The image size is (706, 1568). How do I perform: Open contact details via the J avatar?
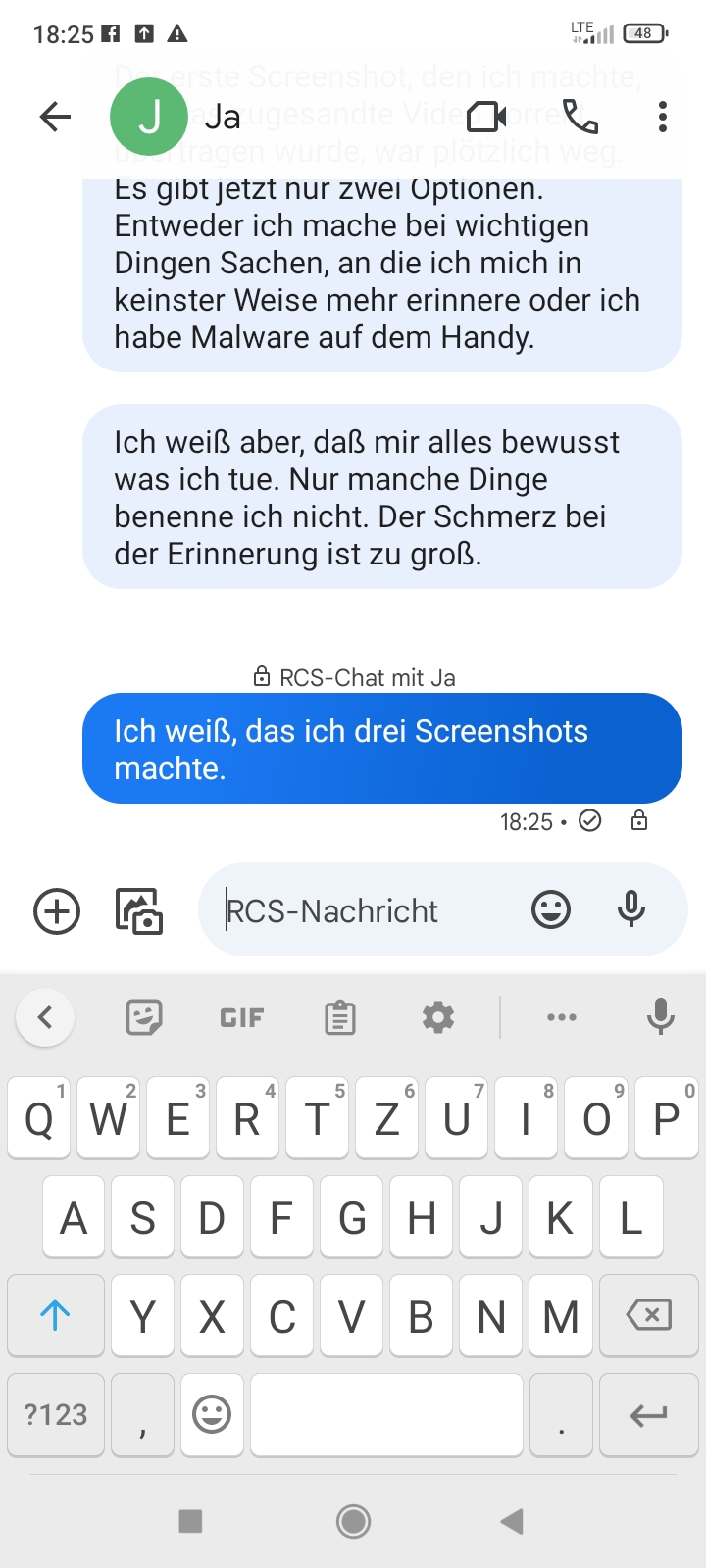tap(149, 117)
